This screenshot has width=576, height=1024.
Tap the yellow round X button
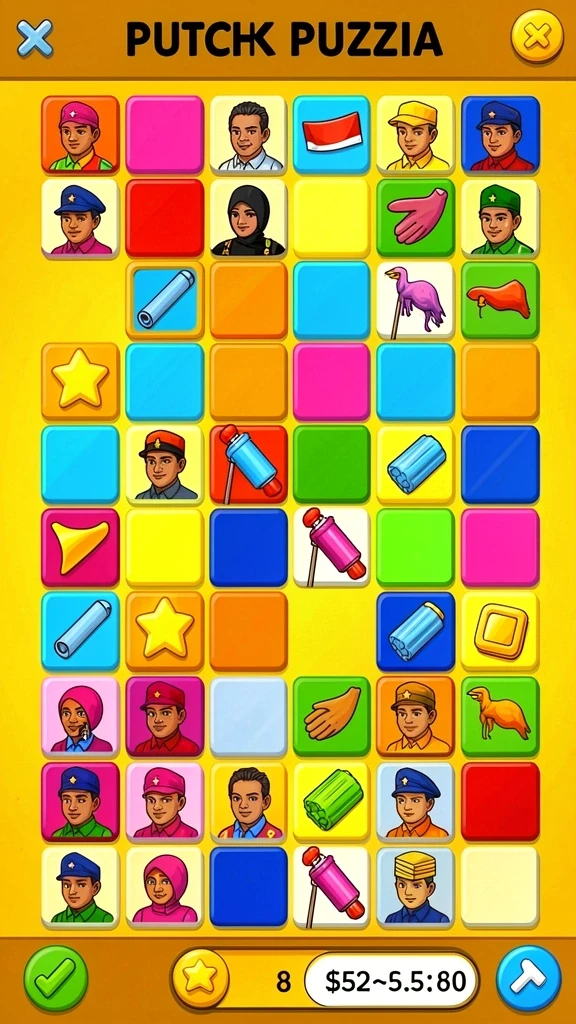click(537, 35)
